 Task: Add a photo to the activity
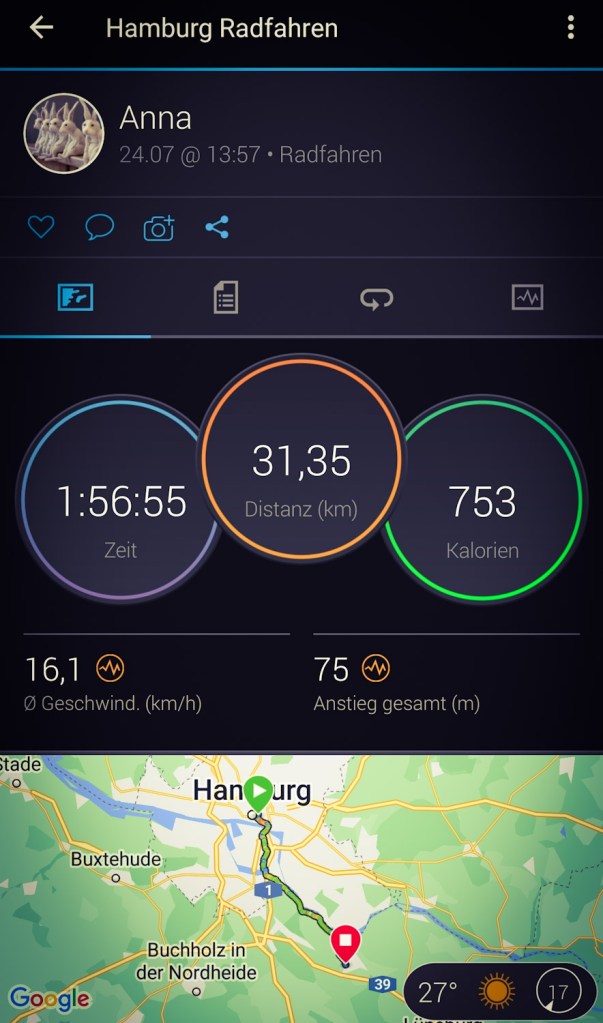pos(159,228)
